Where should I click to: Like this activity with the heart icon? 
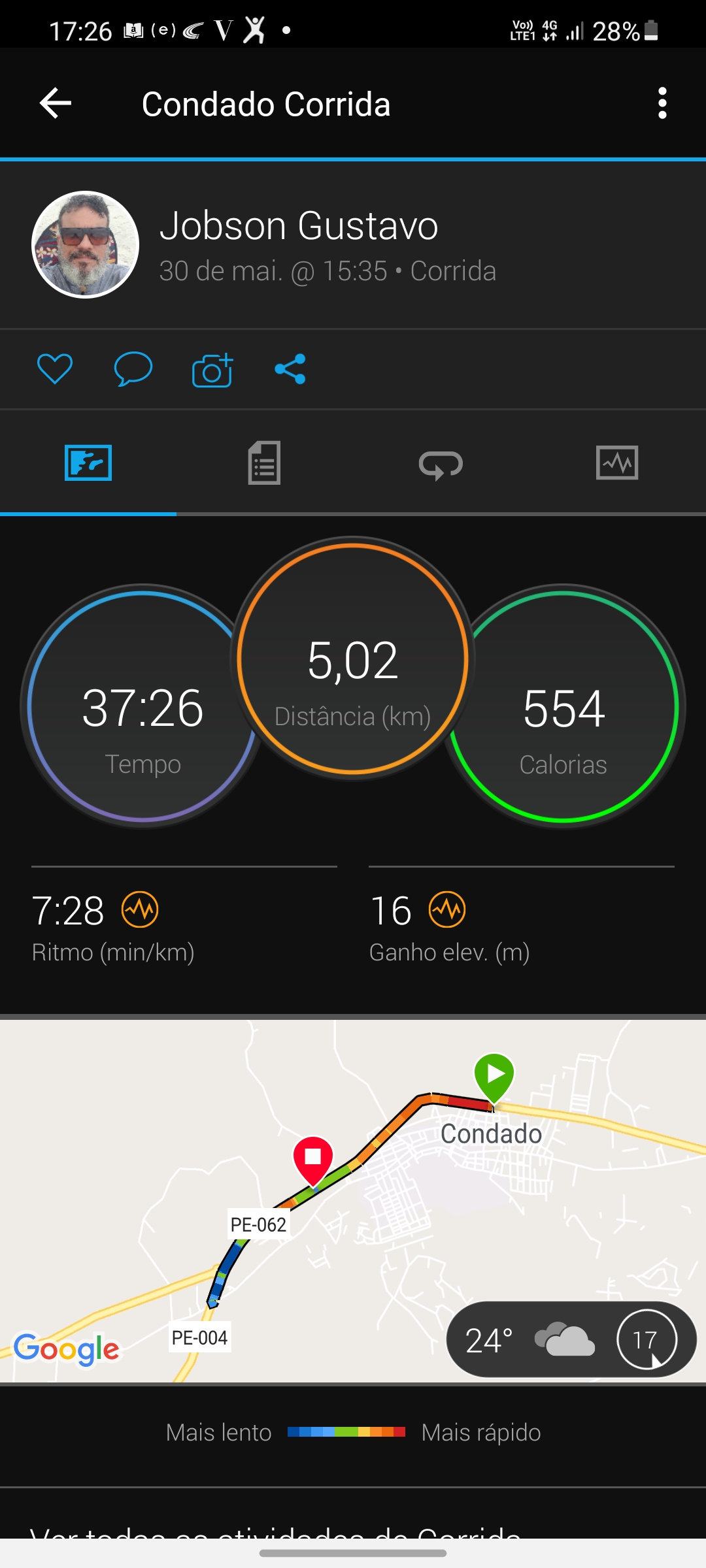55,368
